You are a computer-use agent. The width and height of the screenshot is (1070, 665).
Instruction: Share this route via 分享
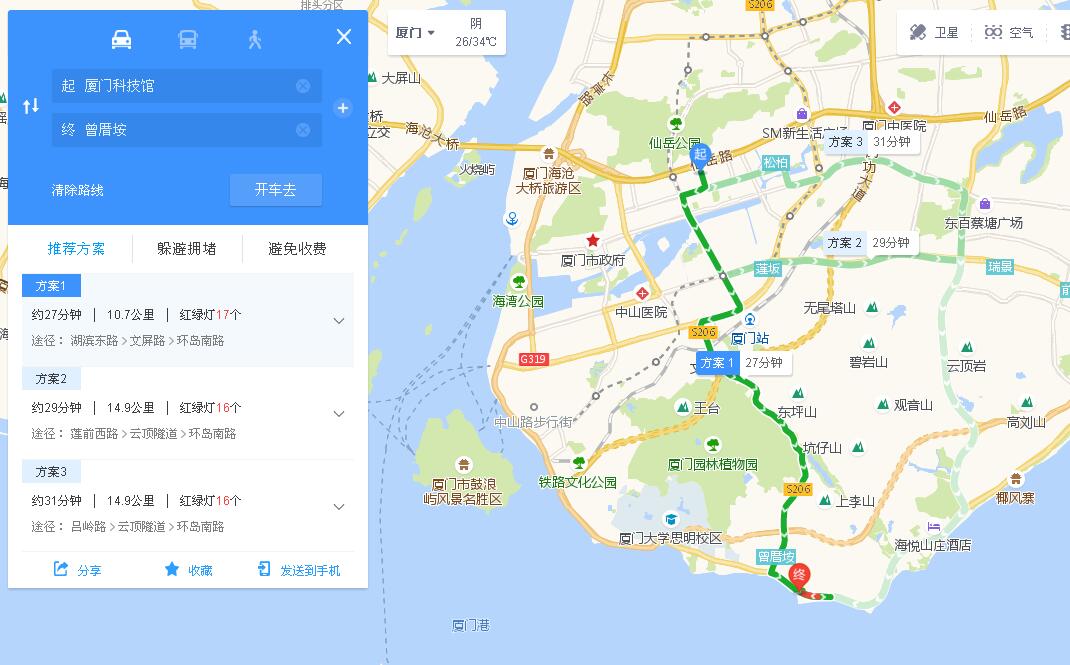(77, 570)
